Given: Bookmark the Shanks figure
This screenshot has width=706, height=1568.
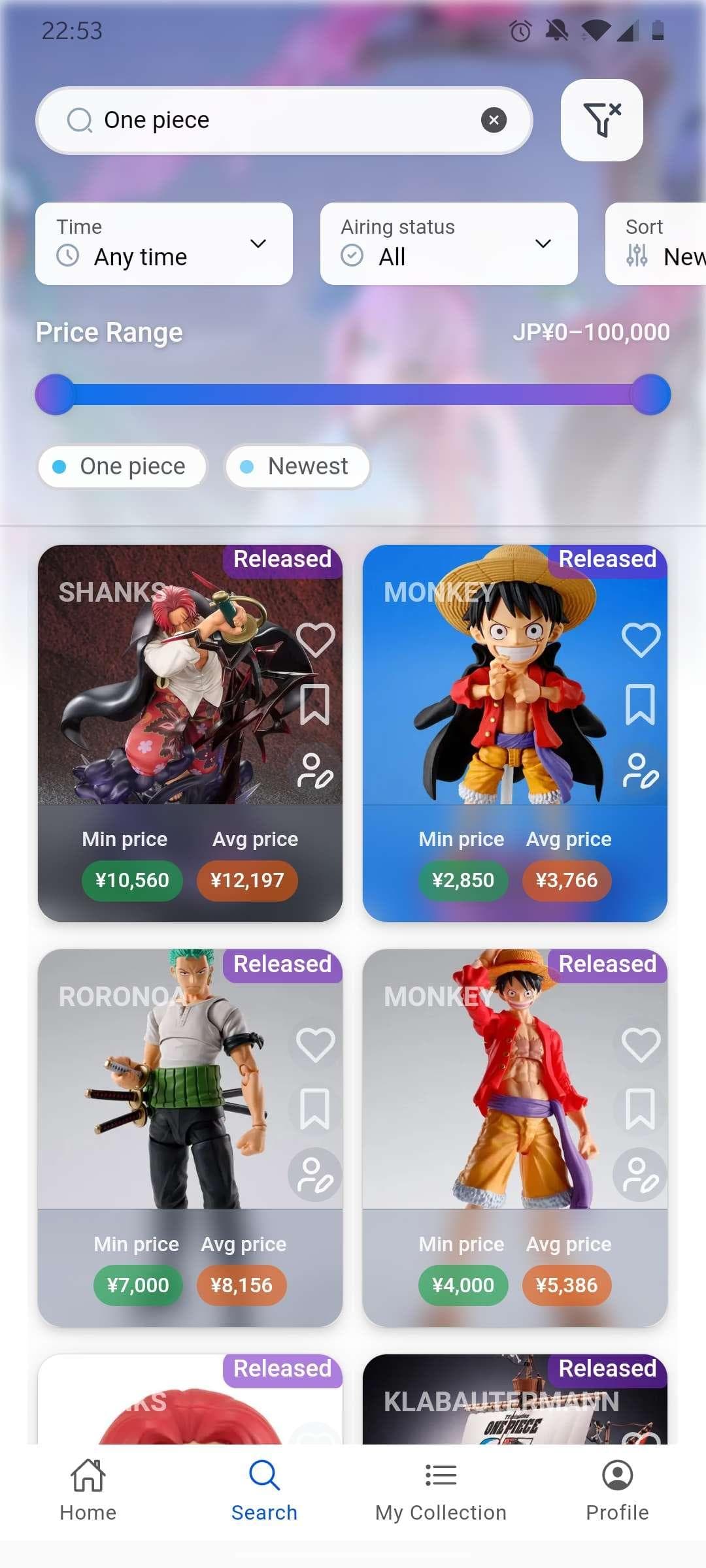Looking at the screenshot, I should point(314,704).
